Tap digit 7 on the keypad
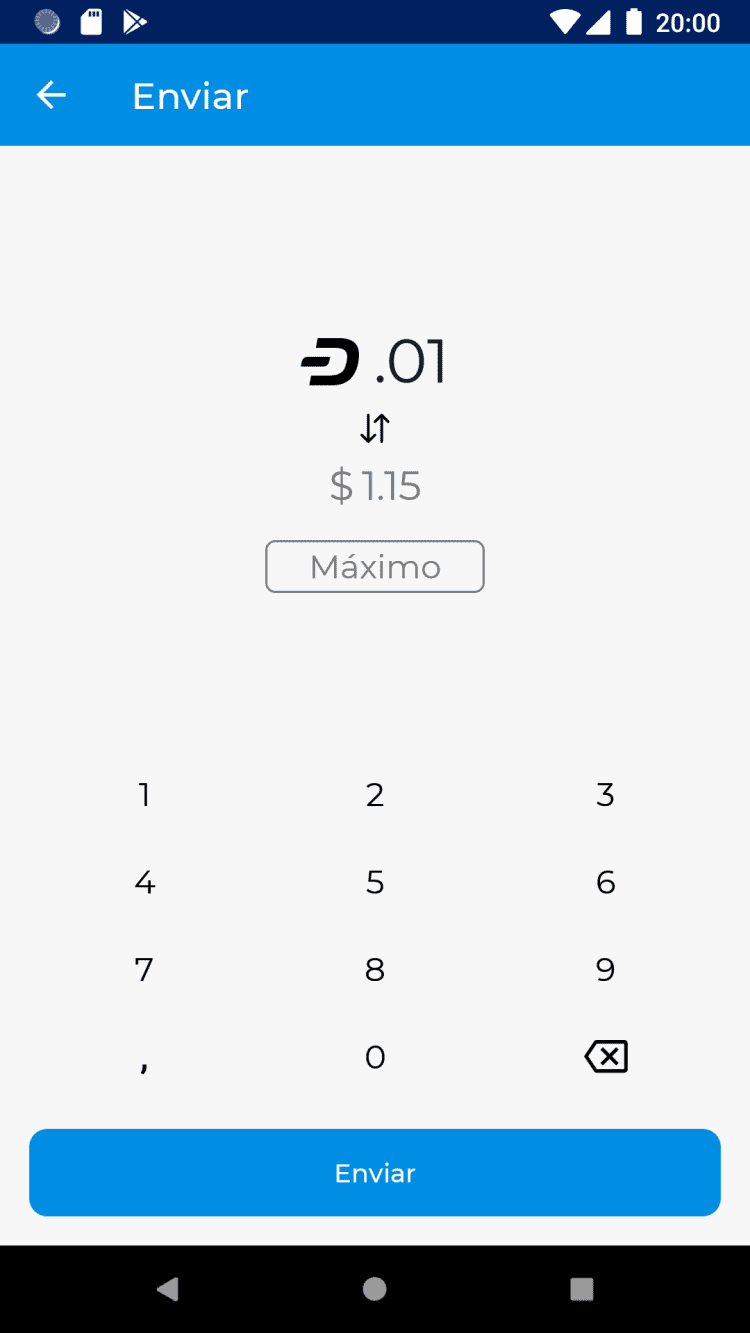This screenshot has height=1333, width=750. click(x=144, y=969)
